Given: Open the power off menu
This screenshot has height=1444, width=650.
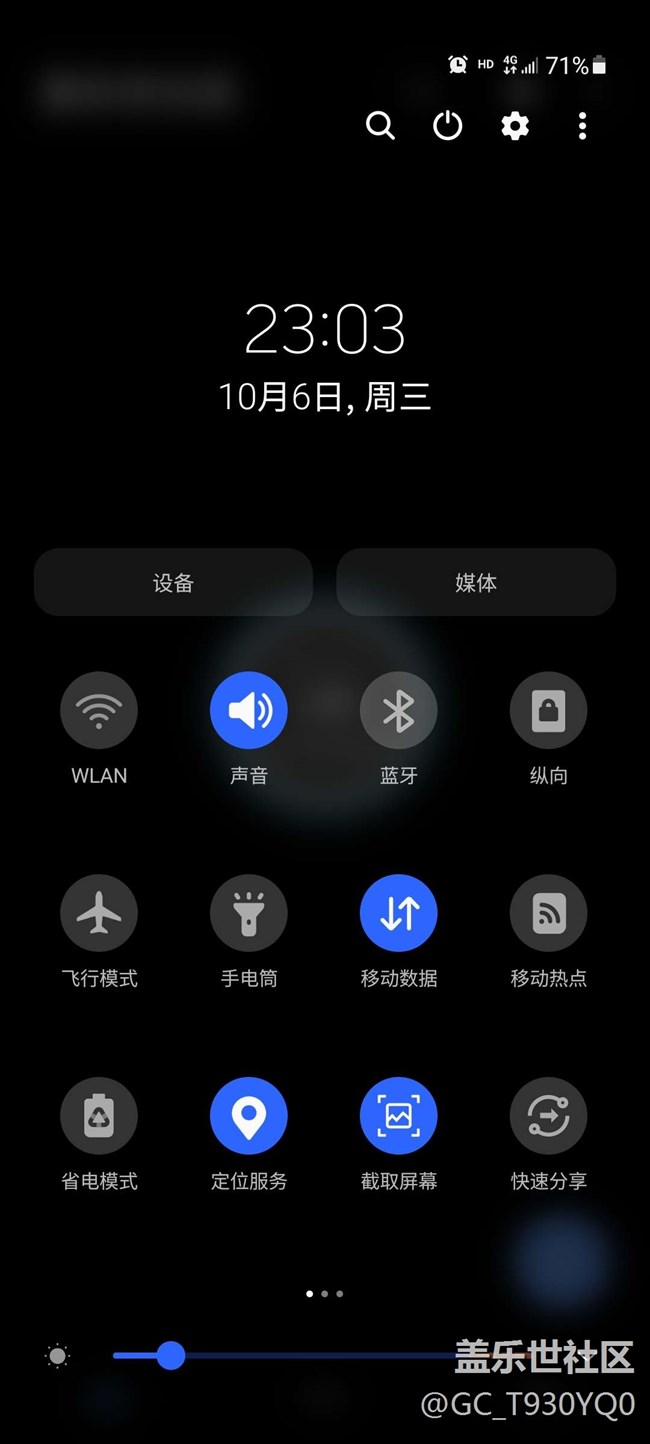Looking at the screenshot, I should [447, 126].
